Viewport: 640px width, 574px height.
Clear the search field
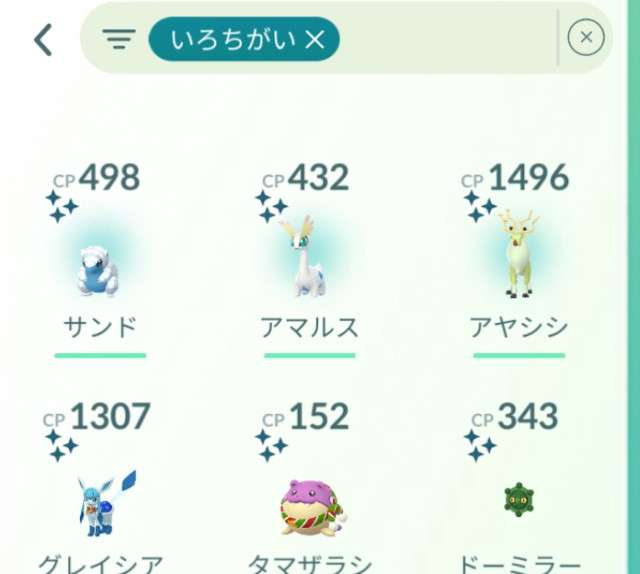(585, 38)
